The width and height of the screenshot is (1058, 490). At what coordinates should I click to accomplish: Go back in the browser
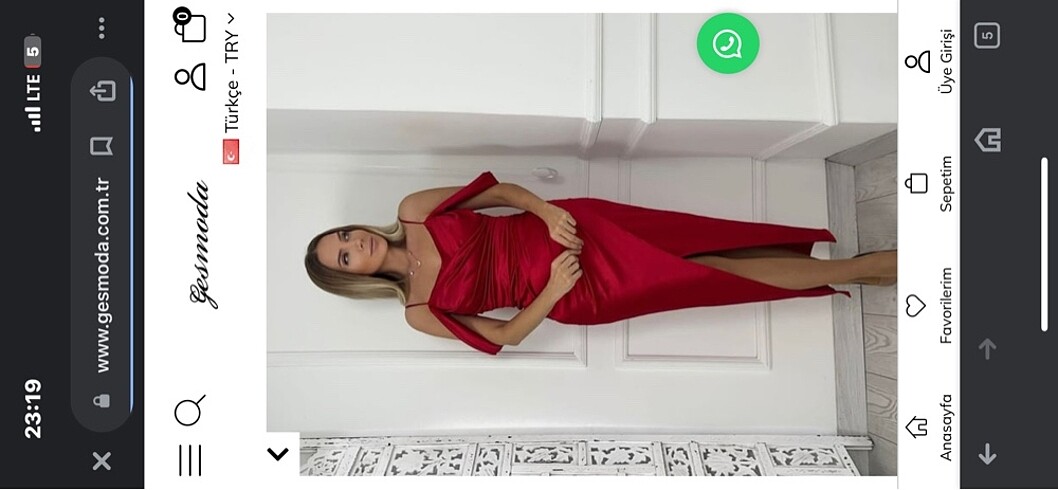pyautogui.click(x=987, y=455)
